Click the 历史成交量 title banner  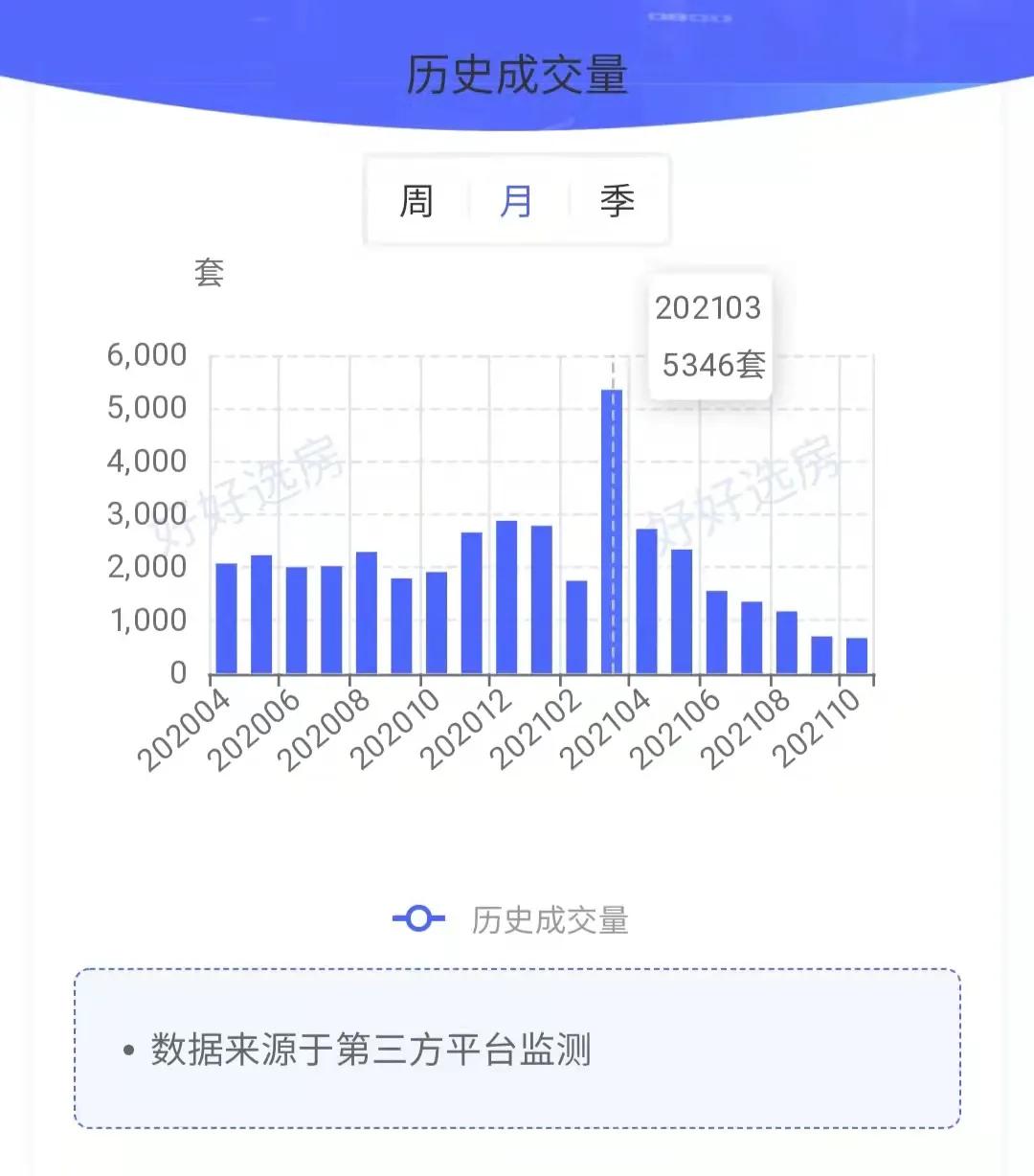[517, 74]
